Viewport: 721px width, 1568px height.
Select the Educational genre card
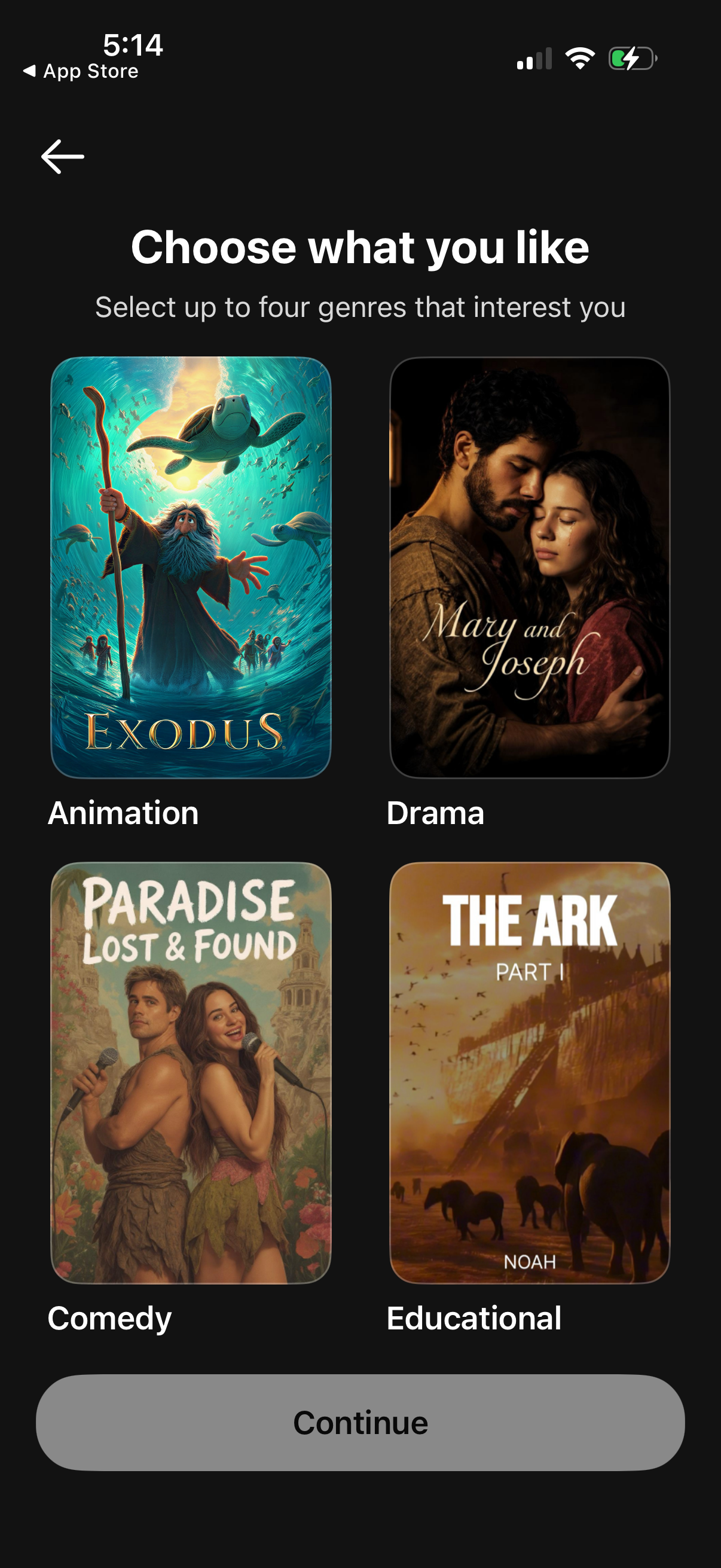(x=529, y=1072)
